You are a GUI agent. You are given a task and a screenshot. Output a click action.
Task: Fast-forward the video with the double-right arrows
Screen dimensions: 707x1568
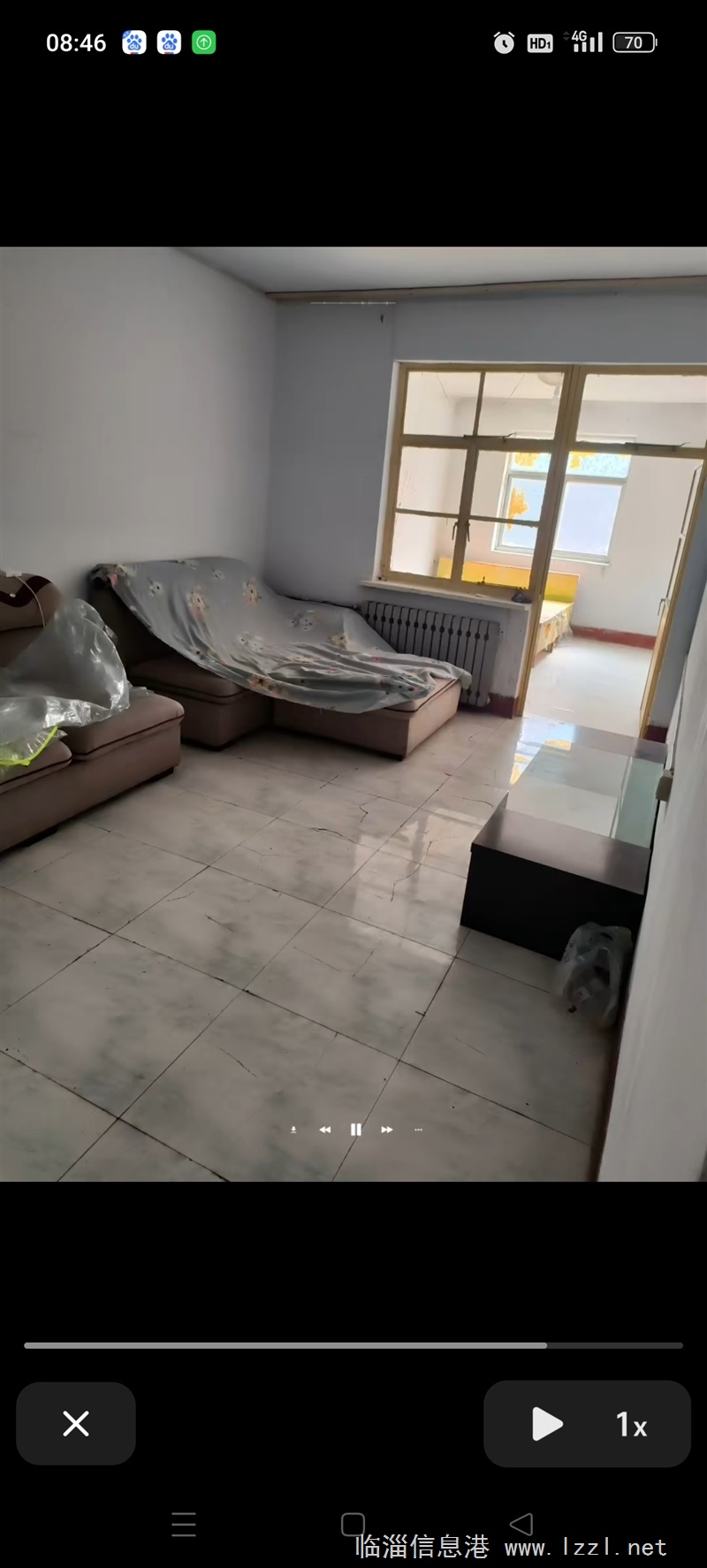(386, 1130)
